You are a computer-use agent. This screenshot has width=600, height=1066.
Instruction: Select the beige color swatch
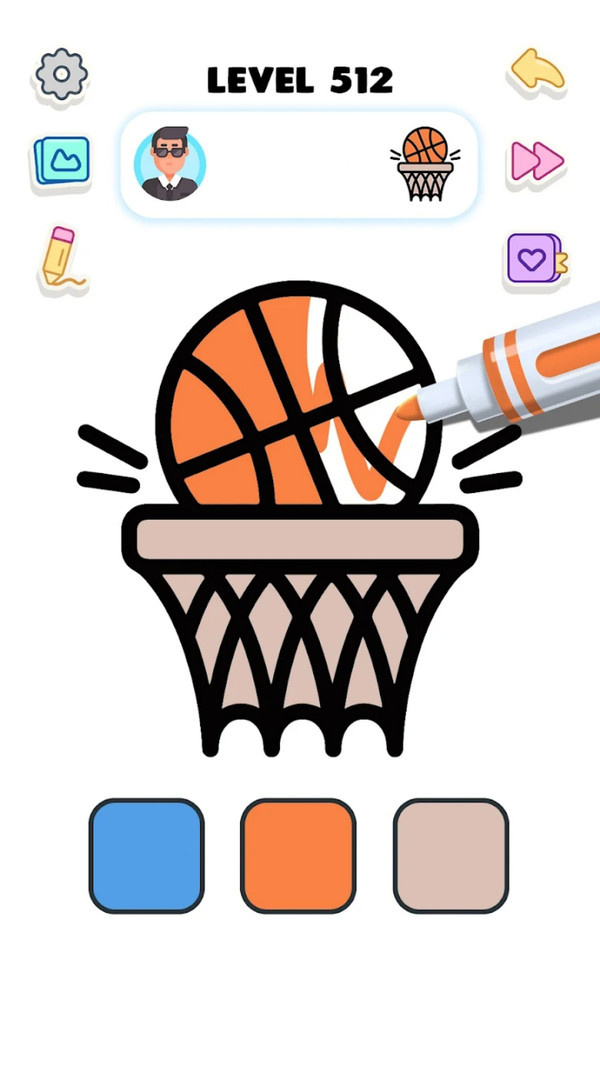coord(451,856)
